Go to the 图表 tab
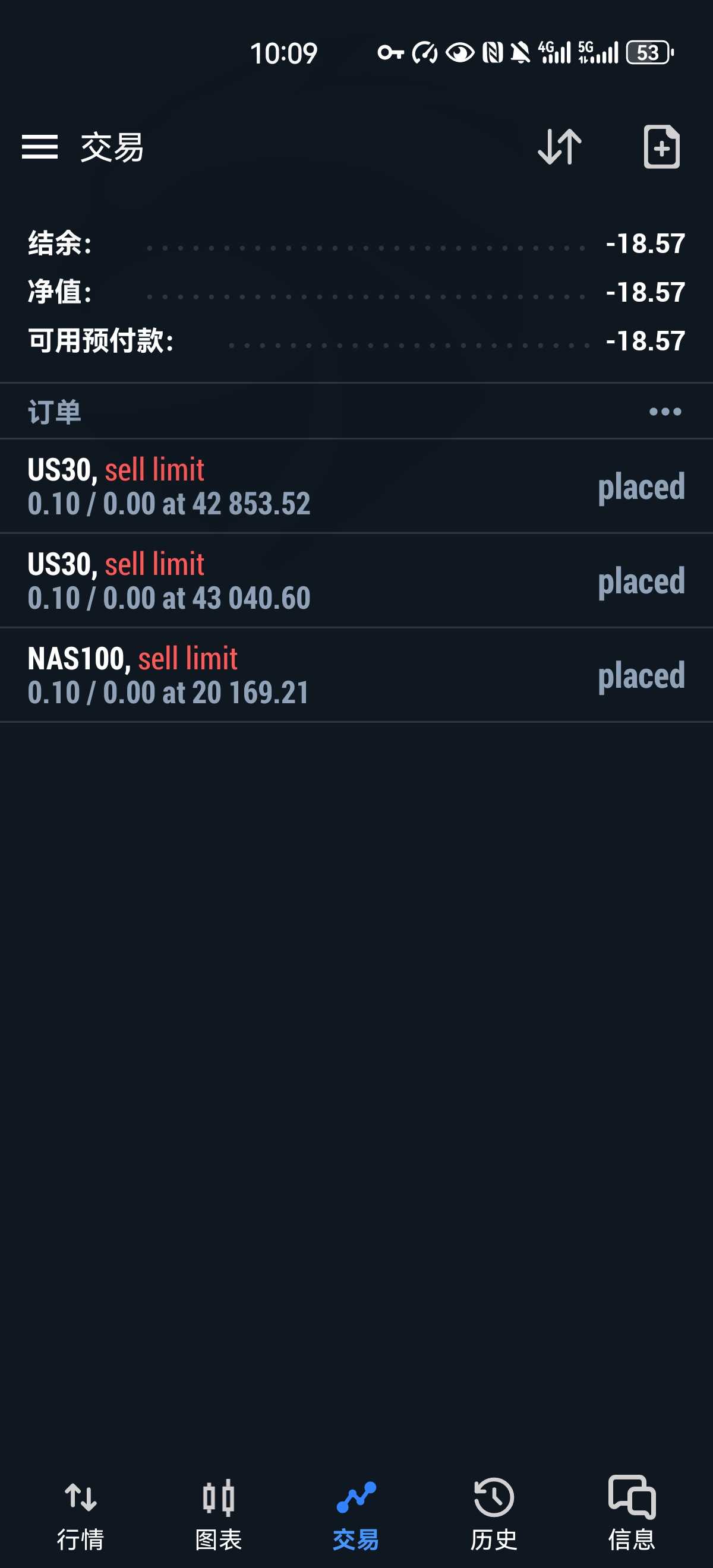The height and width of the screenshot is (1568, 713). coord(219,1513)
